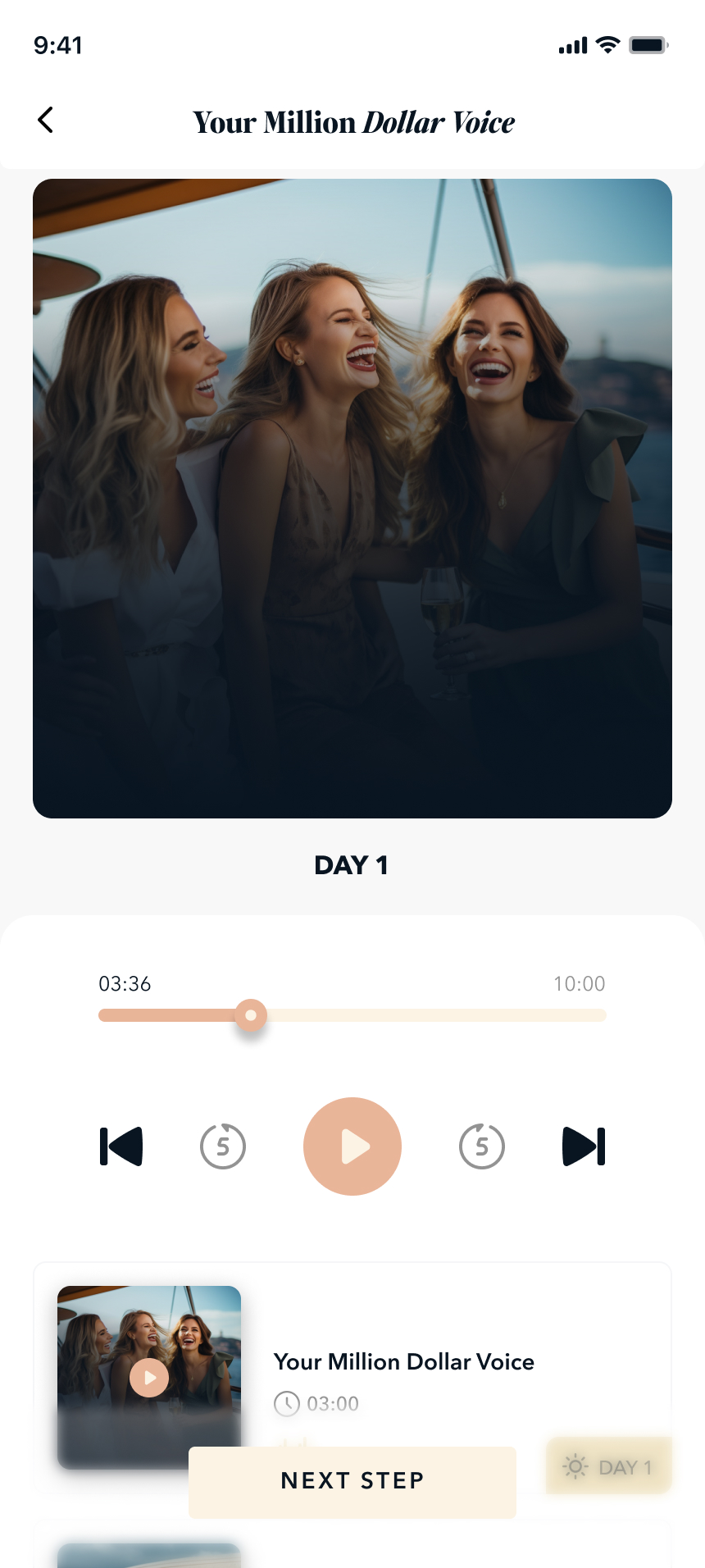Open the Your Million Dollar Voice card

point(403,1361)
